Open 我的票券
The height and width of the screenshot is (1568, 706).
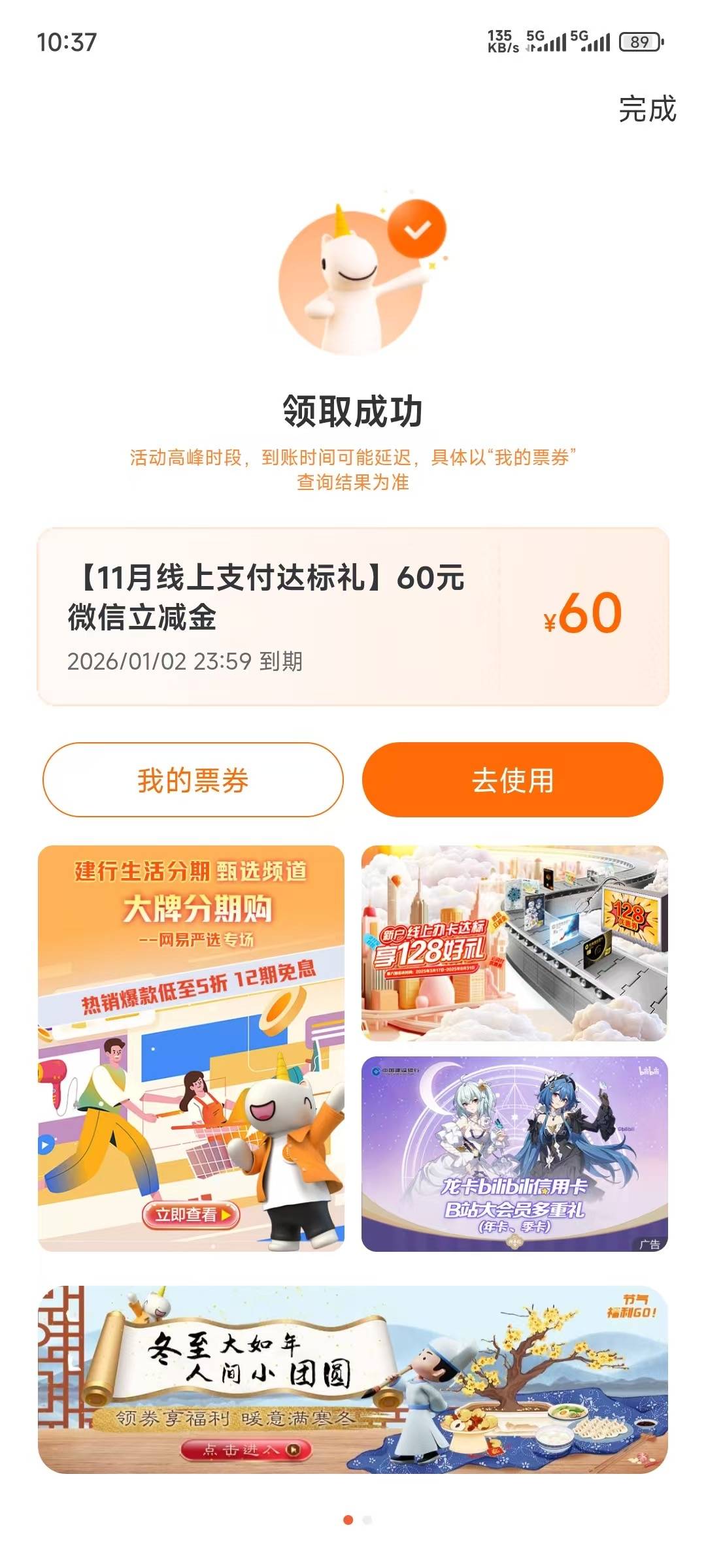tap(193, 780)
